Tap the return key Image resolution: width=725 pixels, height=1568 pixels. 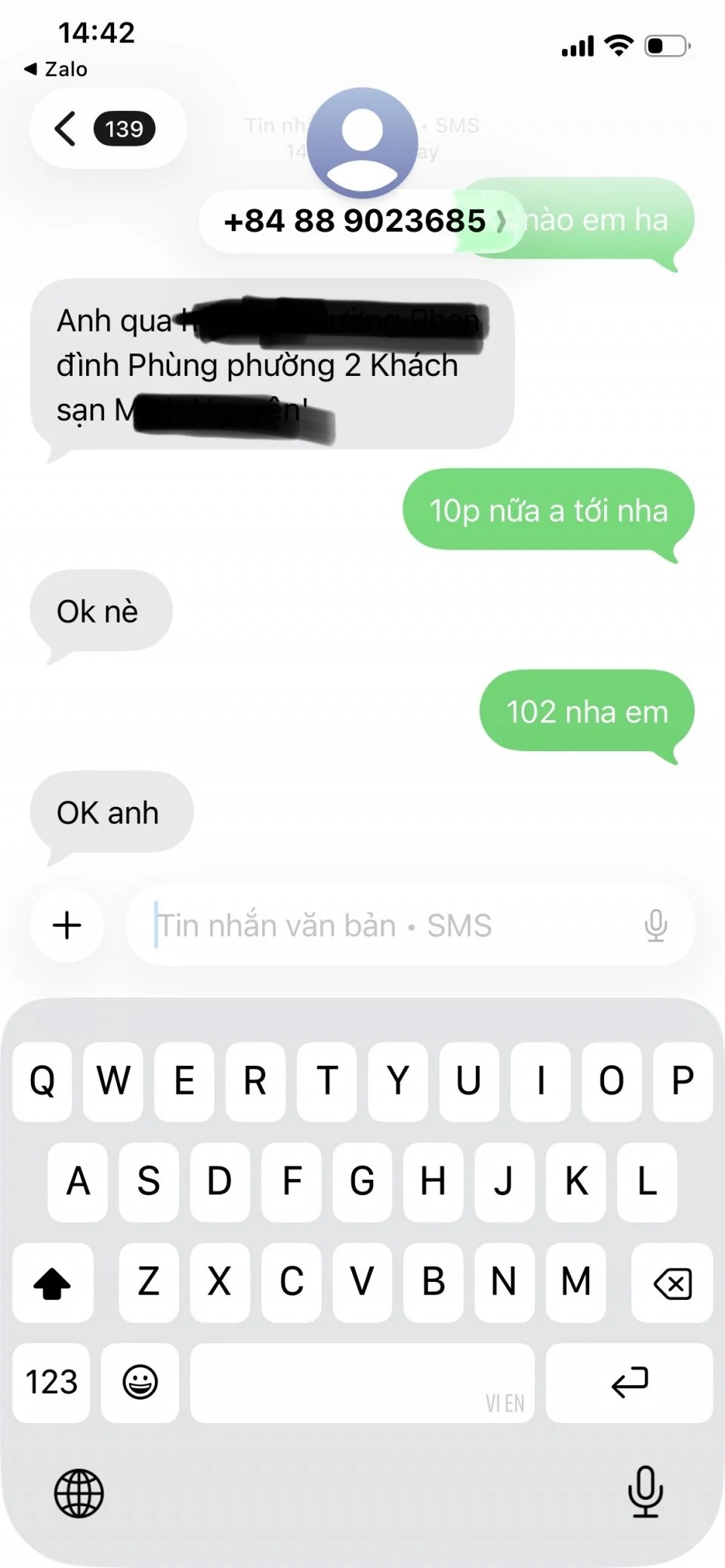click(629, 1382)
